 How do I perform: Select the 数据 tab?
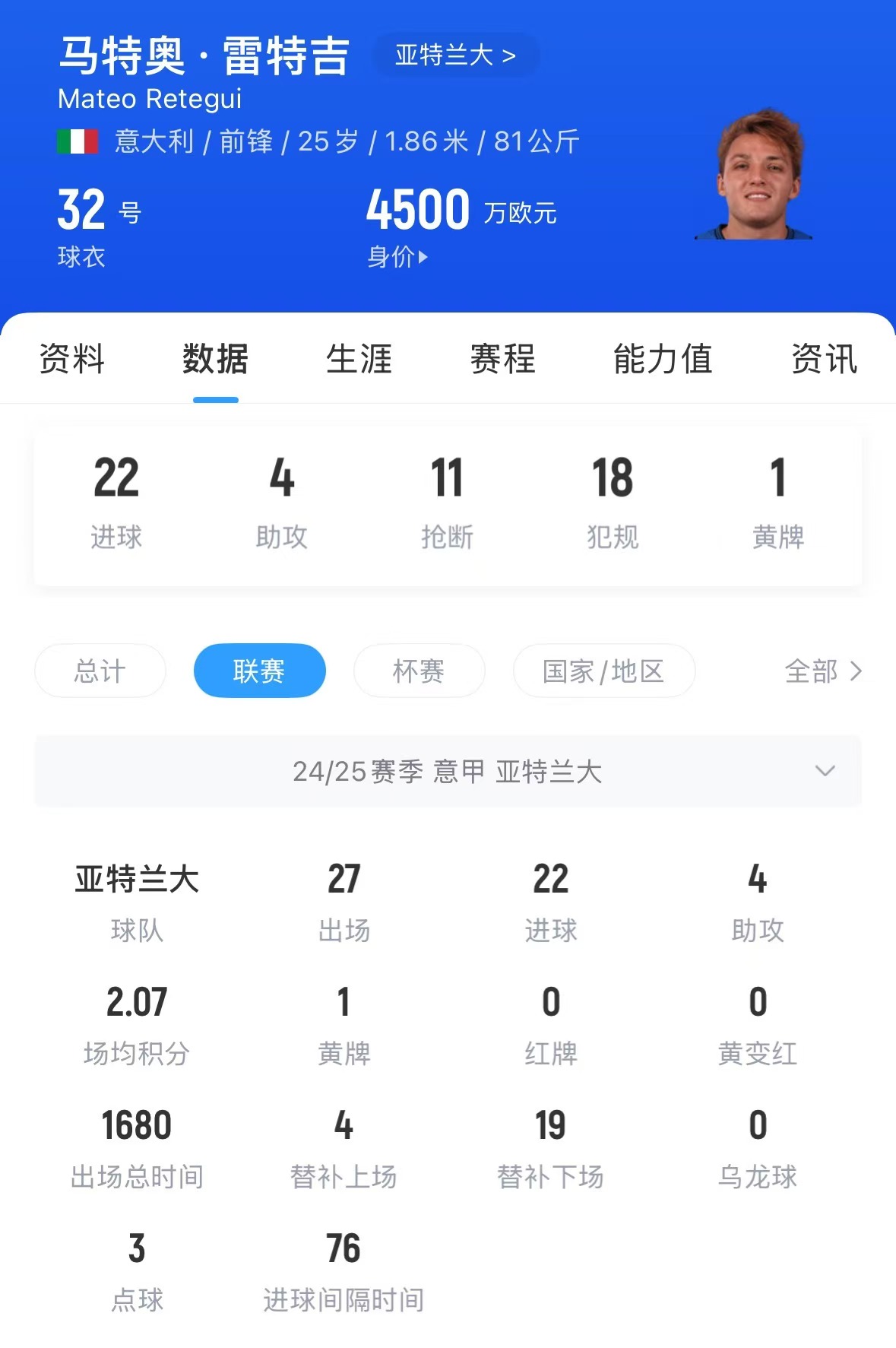215,359
